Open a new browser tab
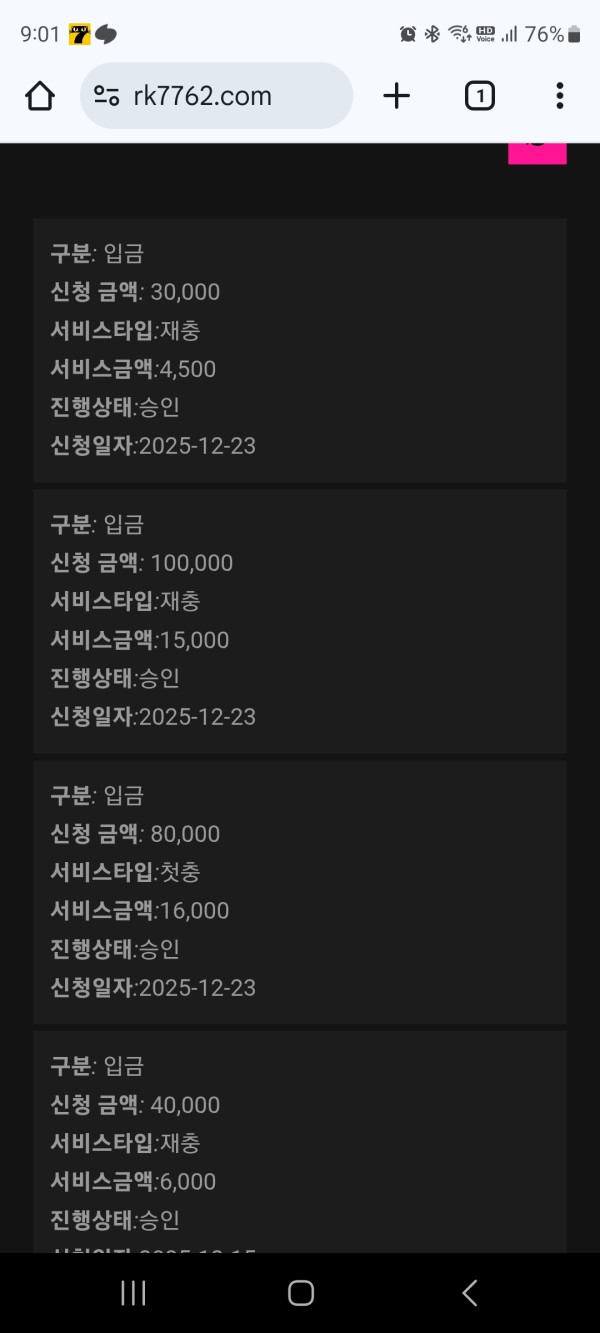Viewport: 600px width, 1333px height. (396, 96)
